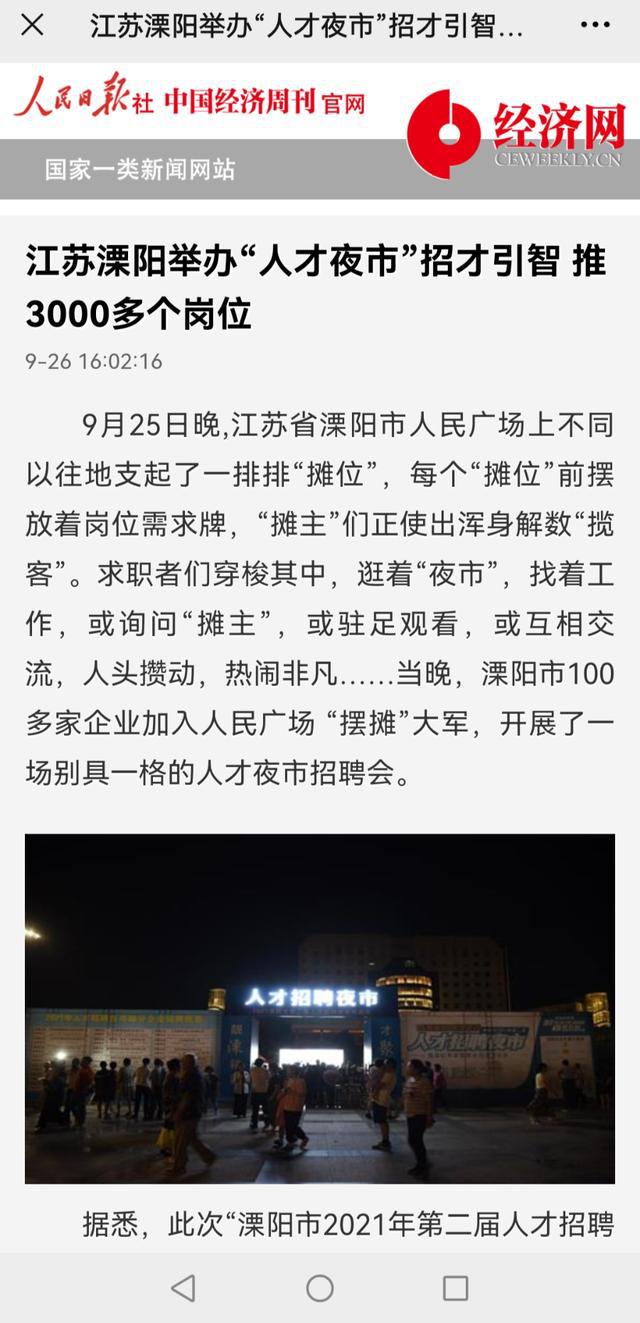Open the system recent apps view

pyautogui.click(x=455, y=1288)
